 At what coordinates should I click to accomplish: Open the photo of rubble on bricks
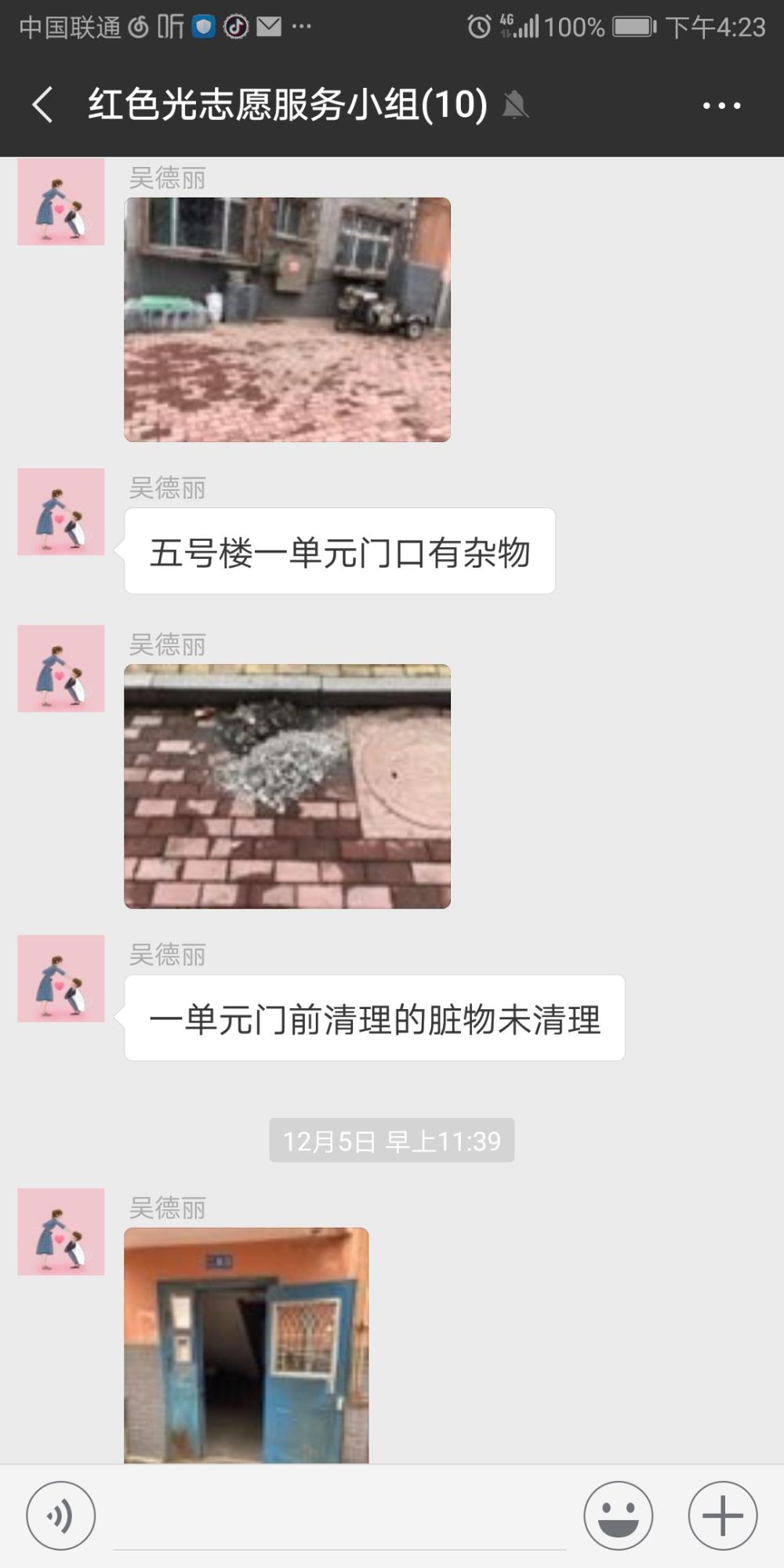(x=287, y=786)
